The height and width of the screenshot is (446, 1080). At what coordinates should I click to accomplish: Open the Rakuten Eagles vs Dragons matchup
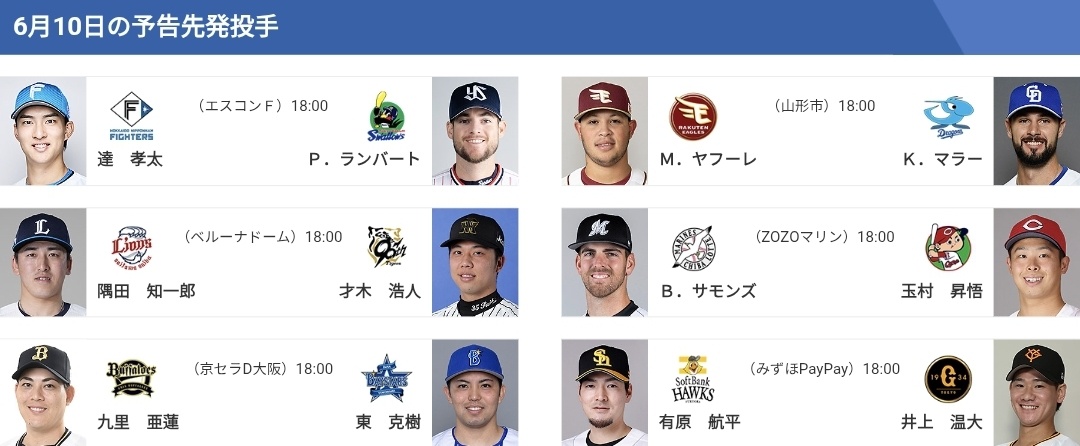(820, 131)
